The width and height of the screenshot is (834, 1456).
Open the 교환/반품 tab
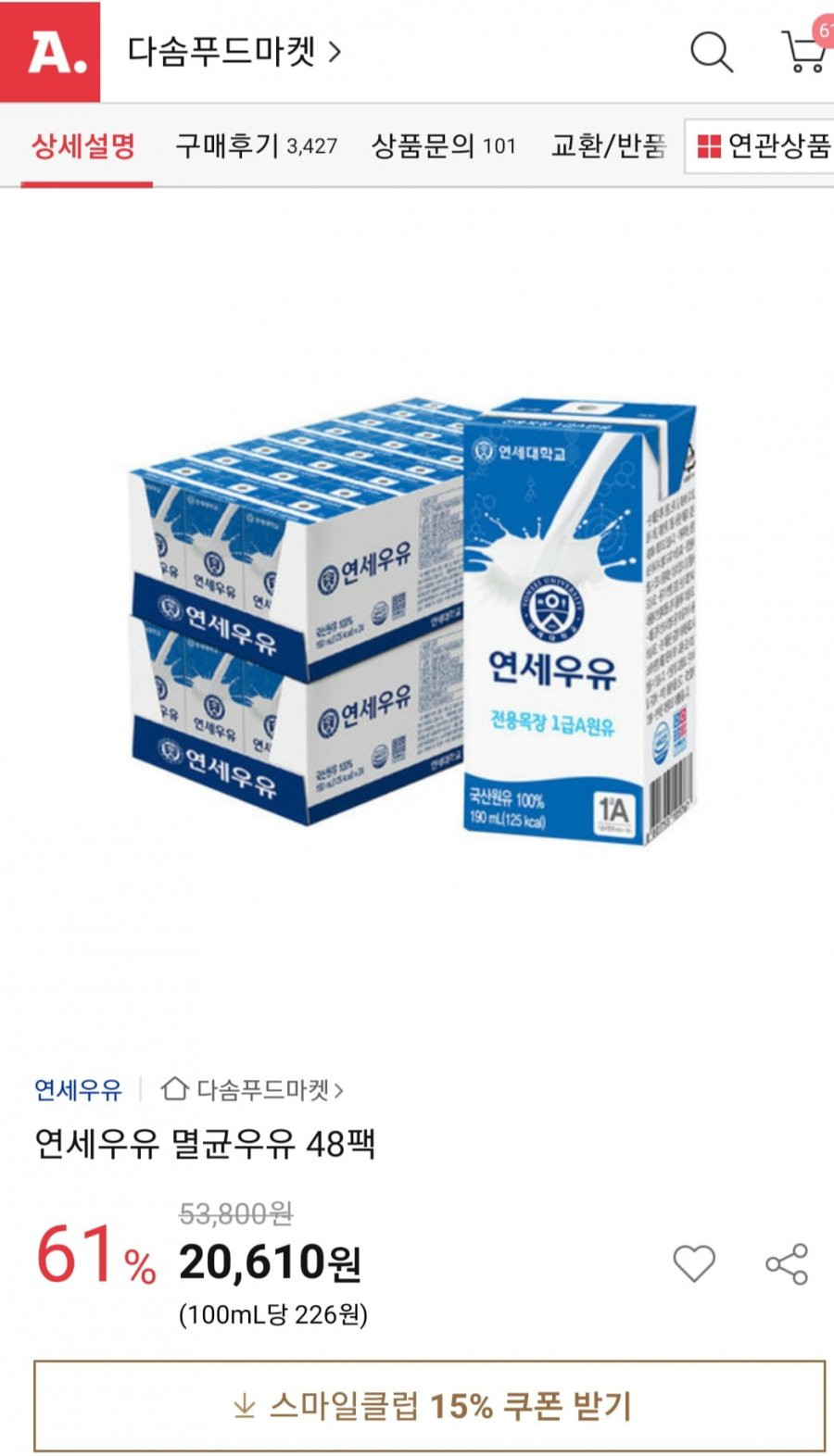pyautogui.click(x=609, y=145)
